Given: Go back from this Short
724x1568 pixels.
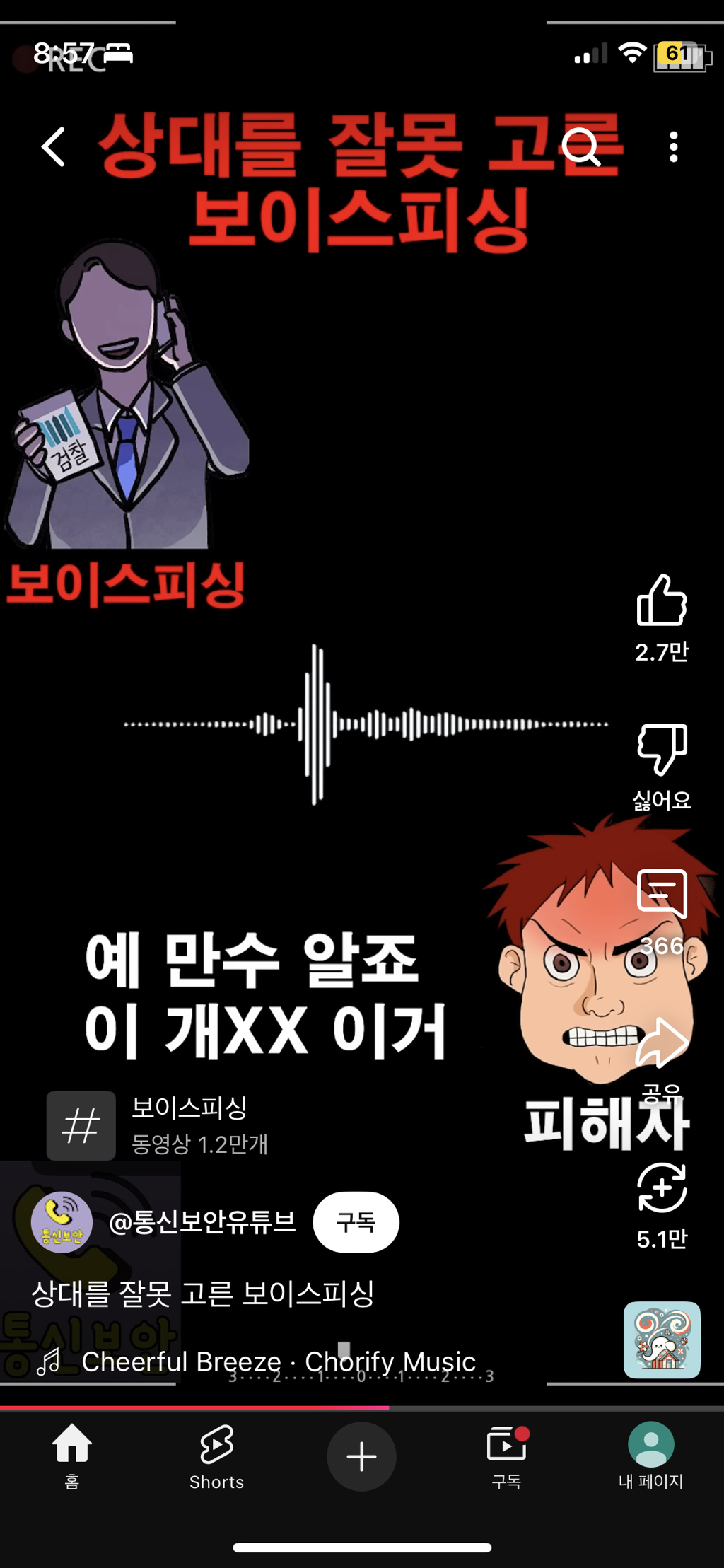Looking at the screenshot, I should coord(53,147).
